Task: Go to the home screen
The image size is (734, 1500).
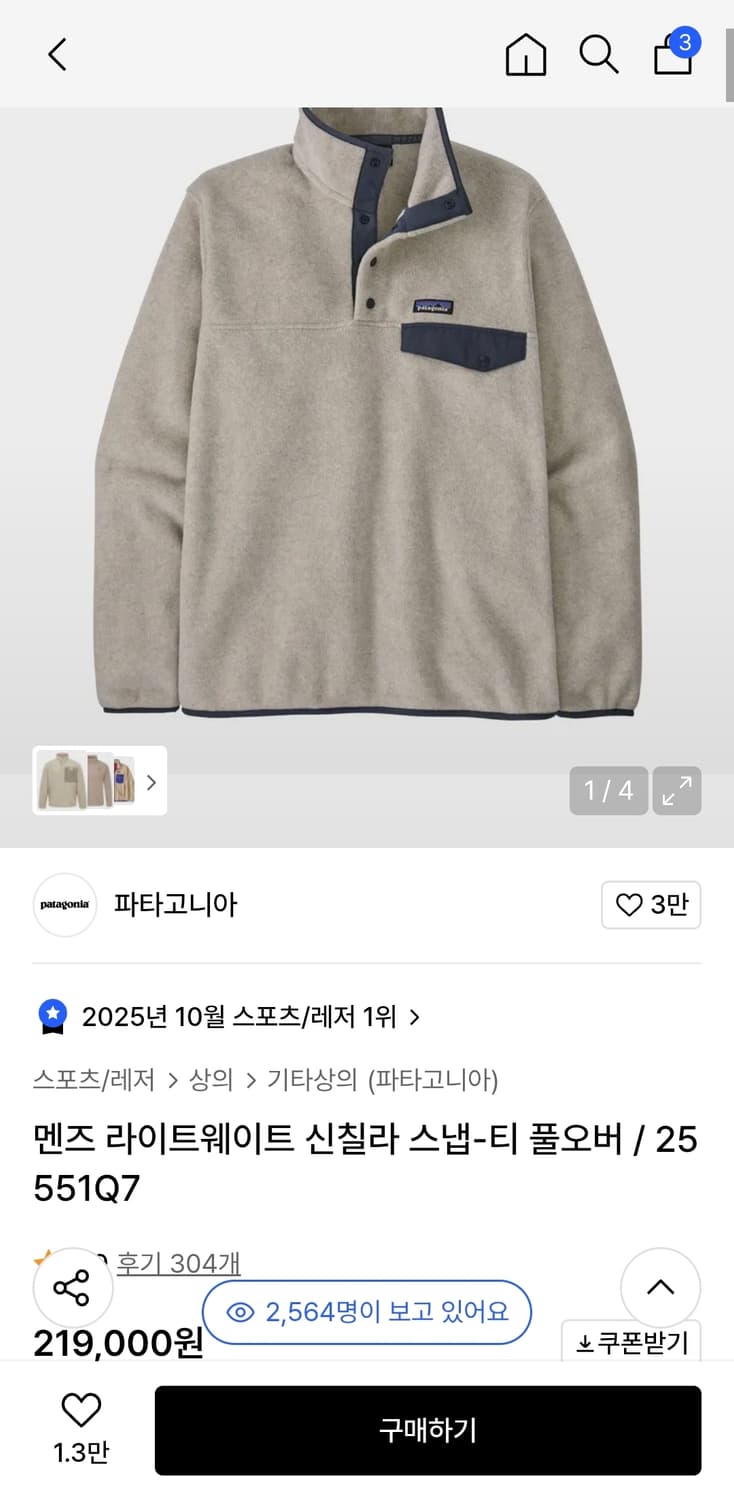Action: [x=525, y=55]
